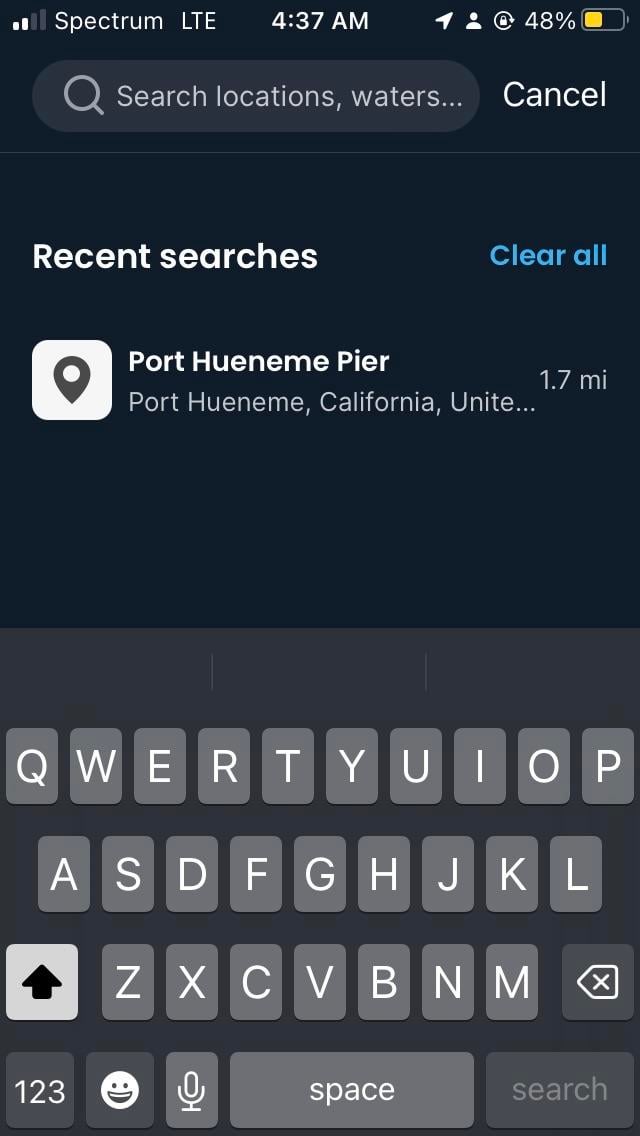Hit the keyboard backspace key
The width and height of the screenshot is (640, 1136).
(597, 983)
